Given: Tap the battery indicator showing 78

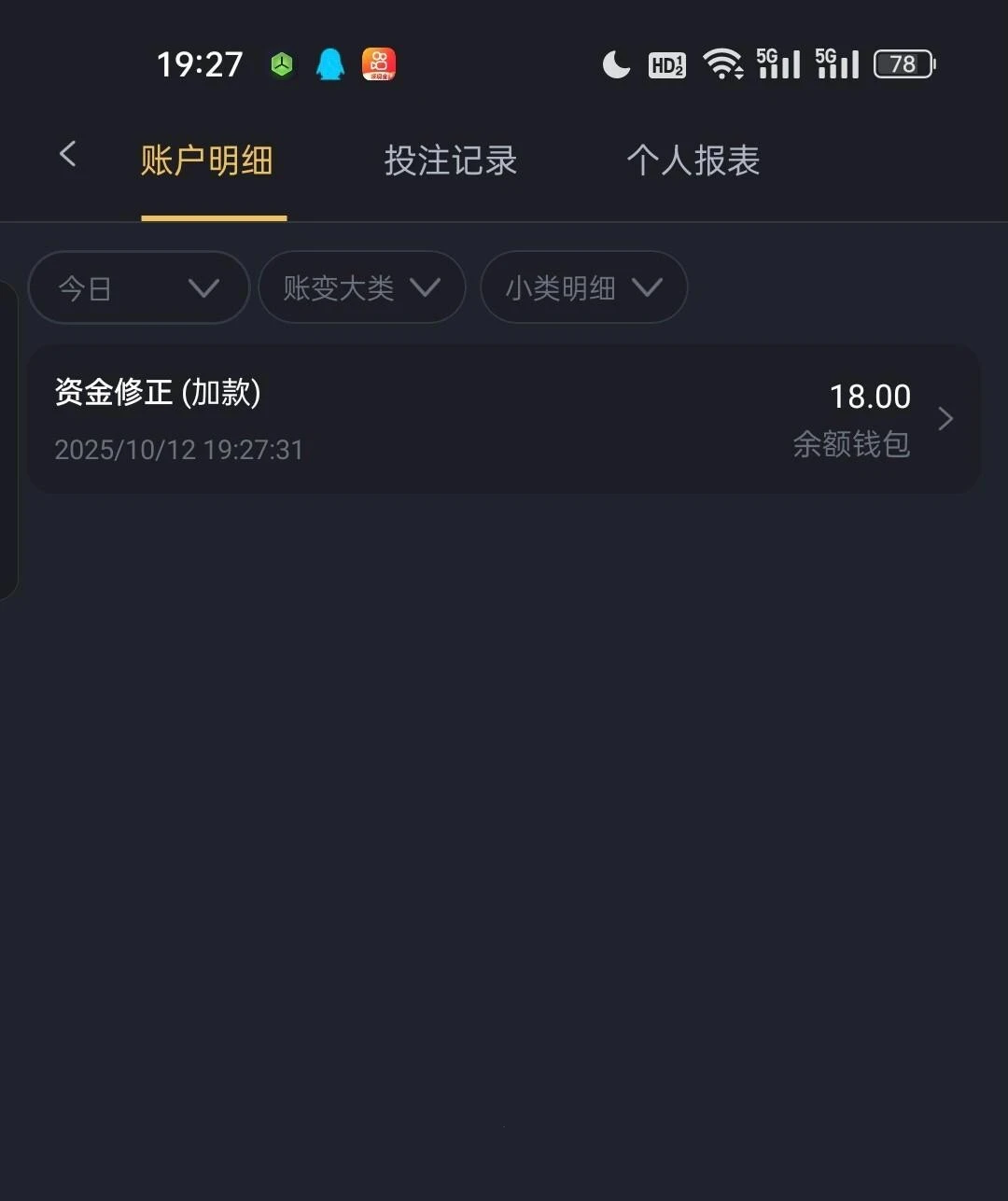Looking at the screenshot, I should coord(903,63).
